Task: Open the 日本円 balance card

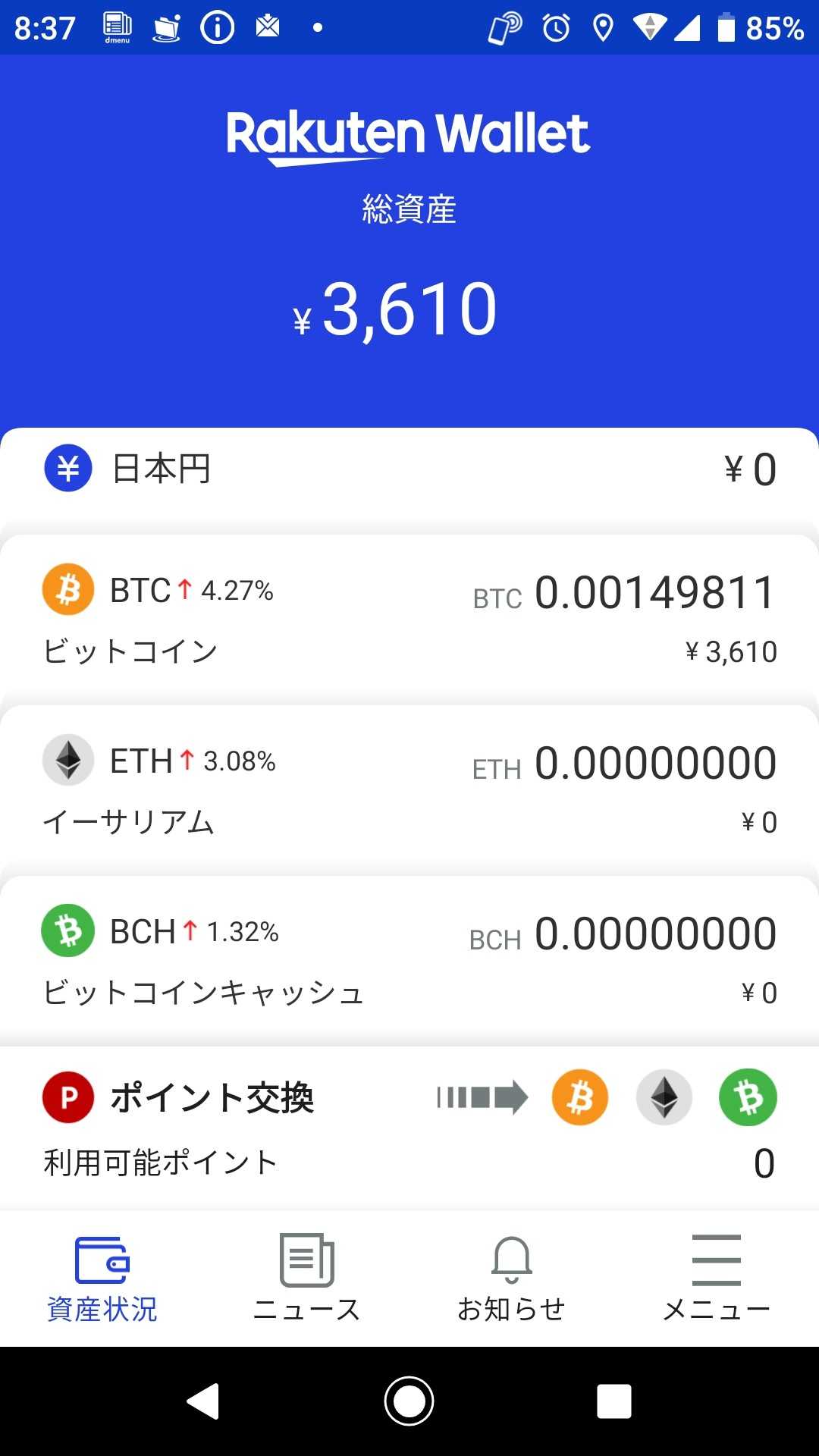Action: click(409, 470)
